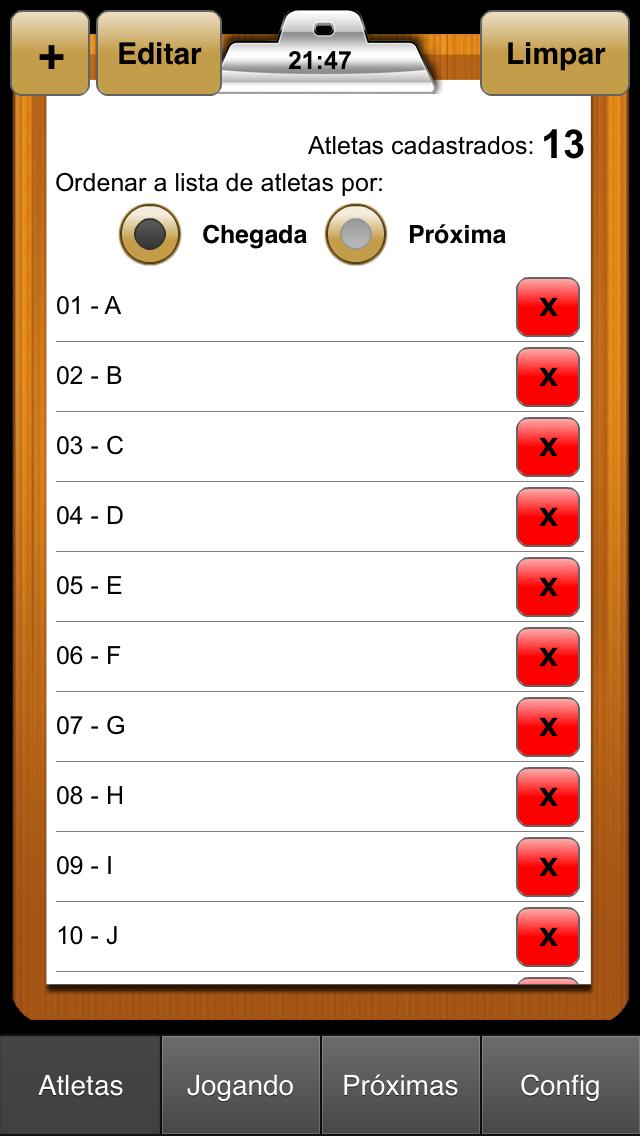
Task: Go to the Config tab
Action: [560, 1086]
